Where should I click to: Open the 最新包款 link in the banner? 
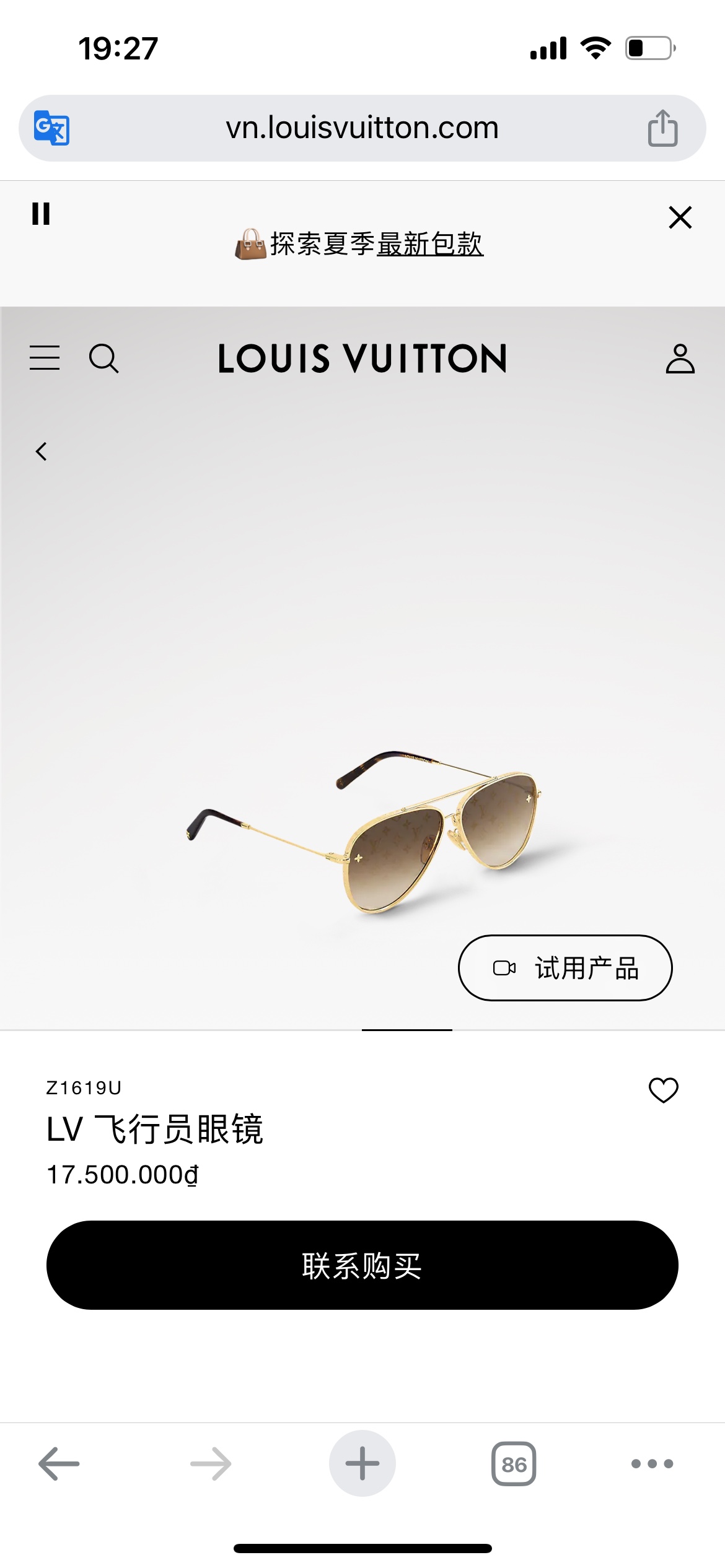click(x=430, y=244)
